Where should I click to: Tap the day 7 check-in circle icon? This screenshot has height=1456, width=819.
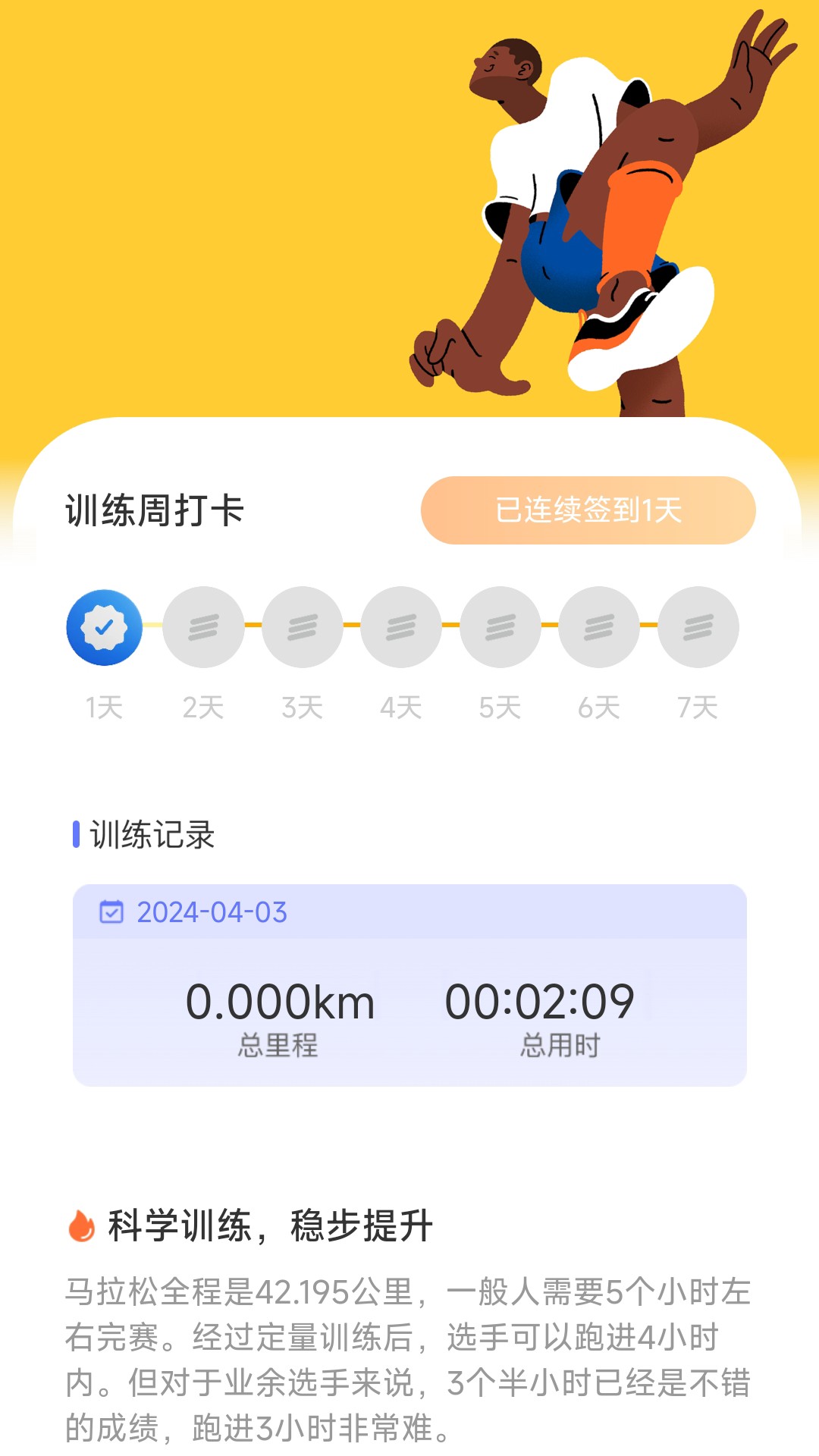(698, 626)
